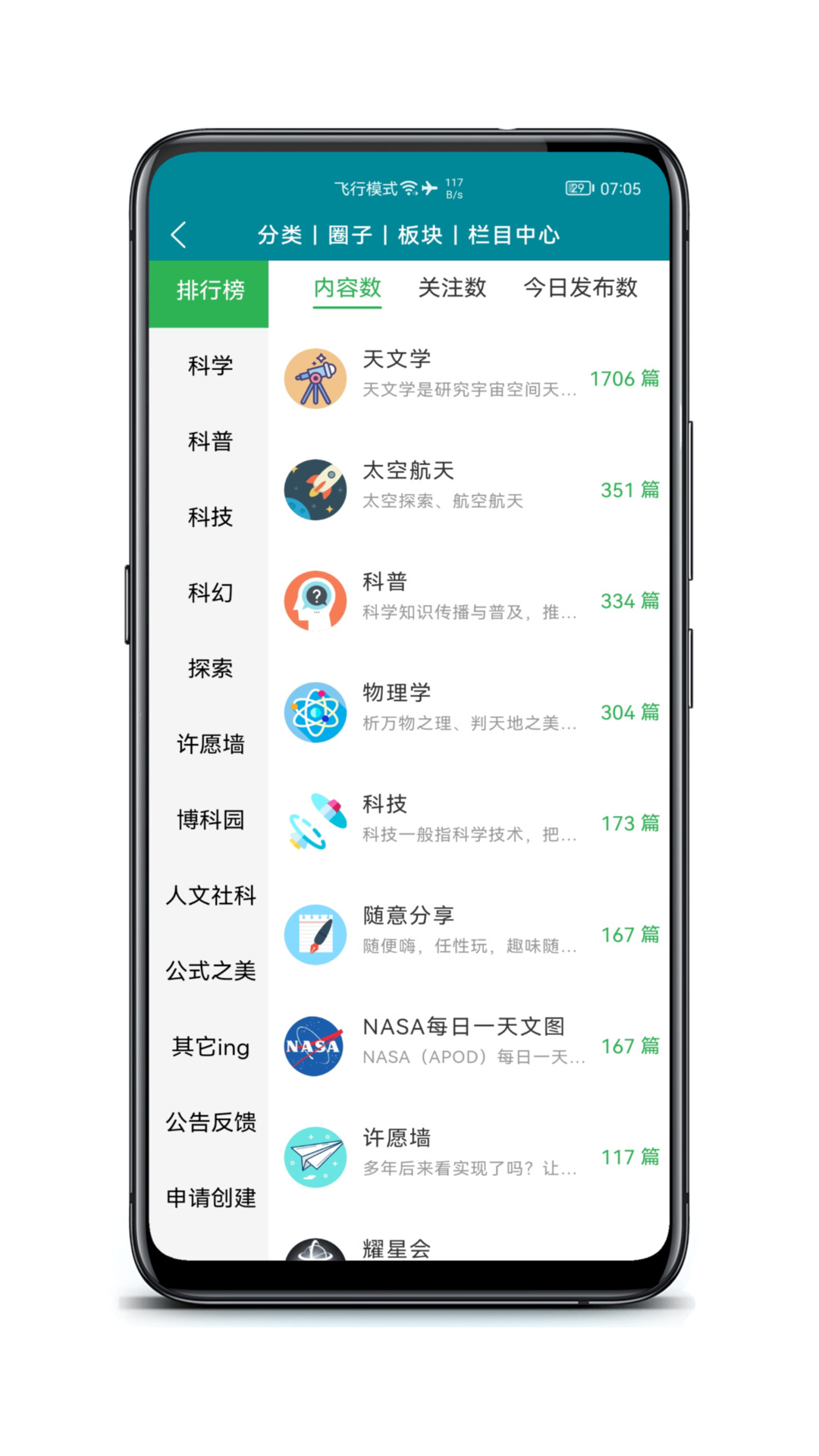Screen dimensions: 819x1456
Task: Select the 内容数 tab
Action: pyautogui.click(x=347, y=287)
